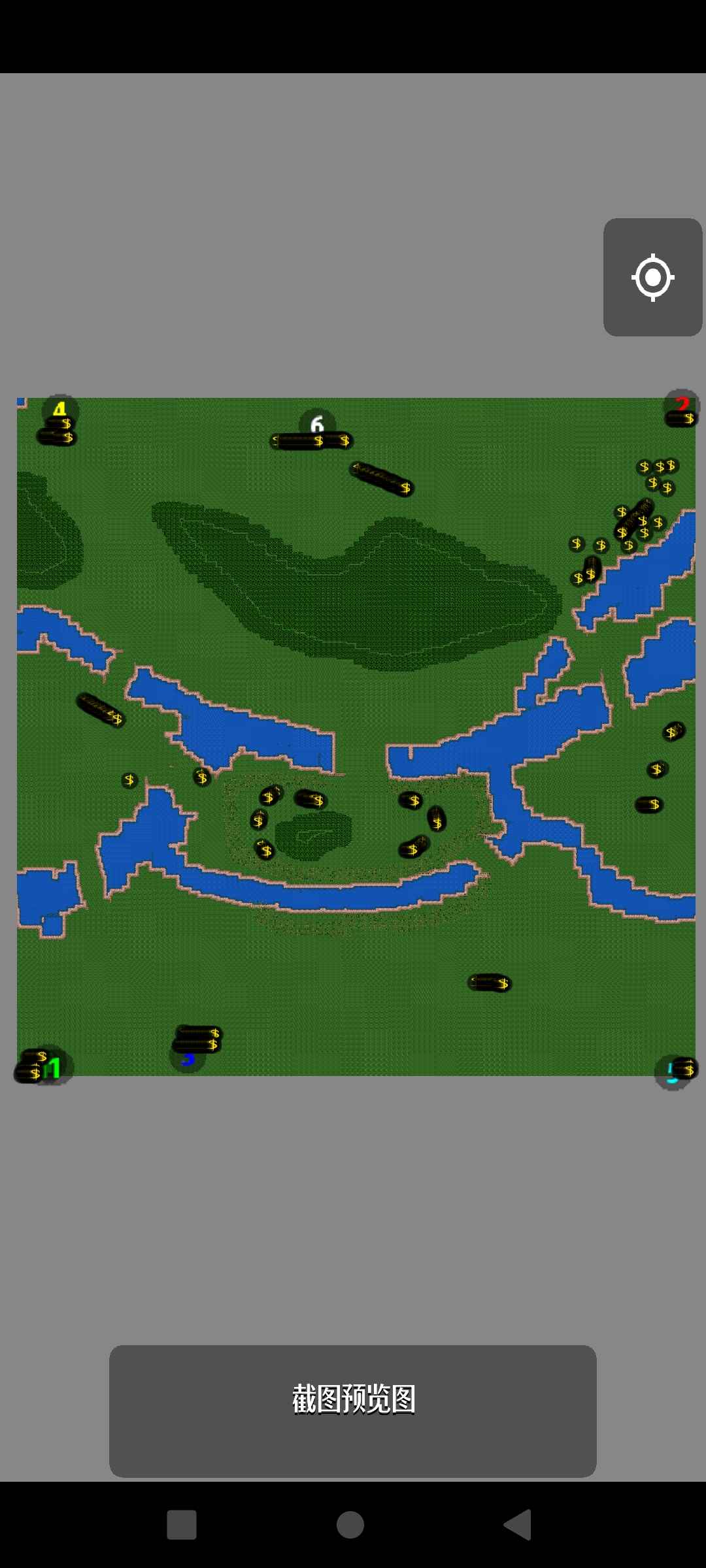
Task: Open recent apps via square button
Action: pyautogui.click(x=182, y=1525)
